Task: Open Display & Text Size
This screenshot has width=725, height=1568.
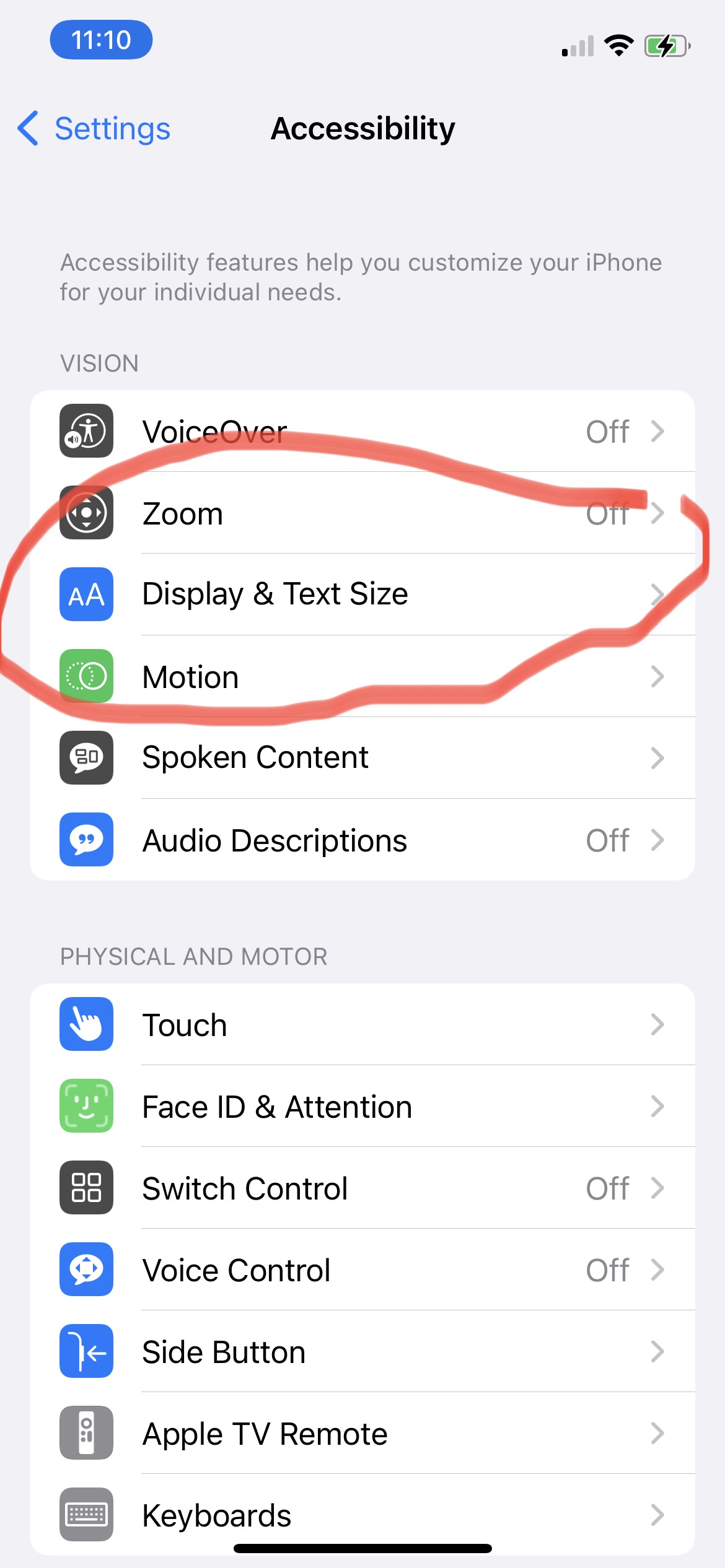Action: pyautogui.click(x=362, y=595)
